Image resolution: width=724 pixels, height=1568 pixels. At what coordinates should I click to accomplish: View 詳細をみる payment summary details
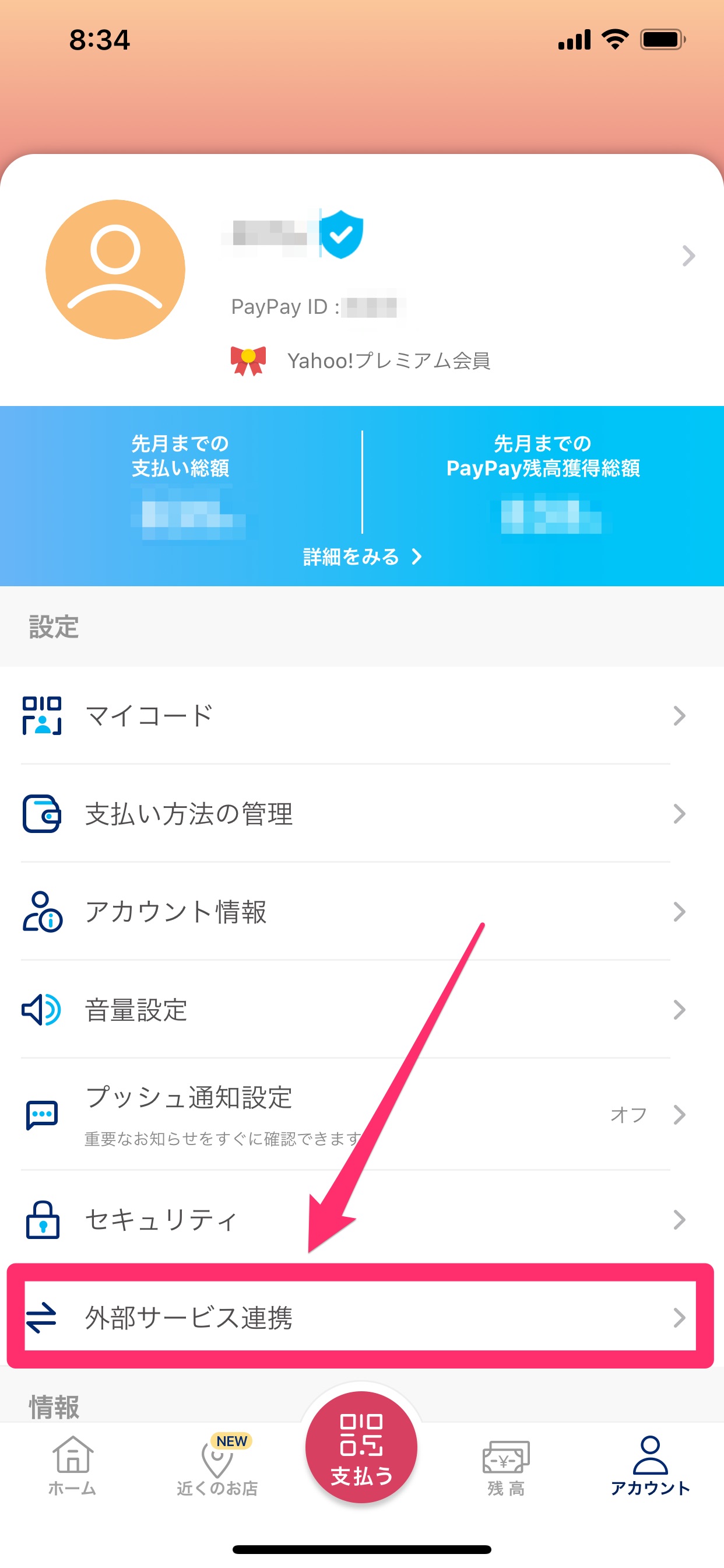pos(362,556)
